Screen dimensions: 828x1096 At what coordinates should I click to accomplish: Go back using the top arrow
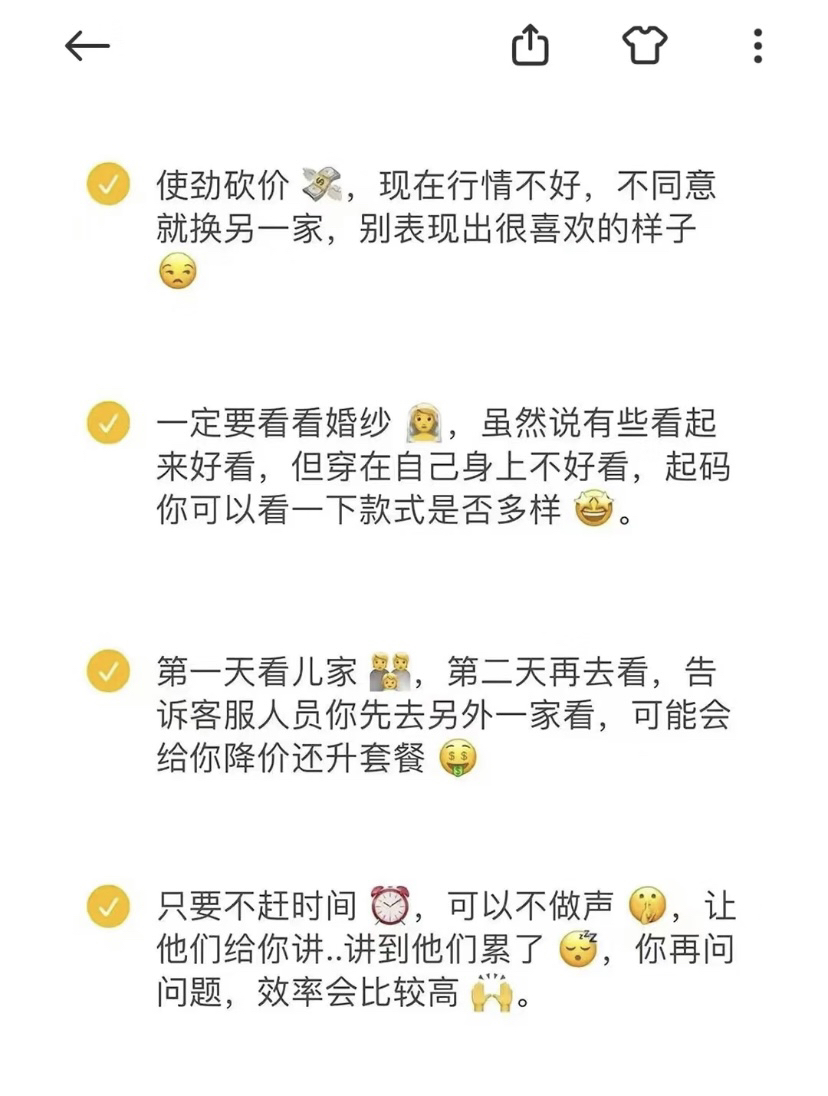[87, 46]
